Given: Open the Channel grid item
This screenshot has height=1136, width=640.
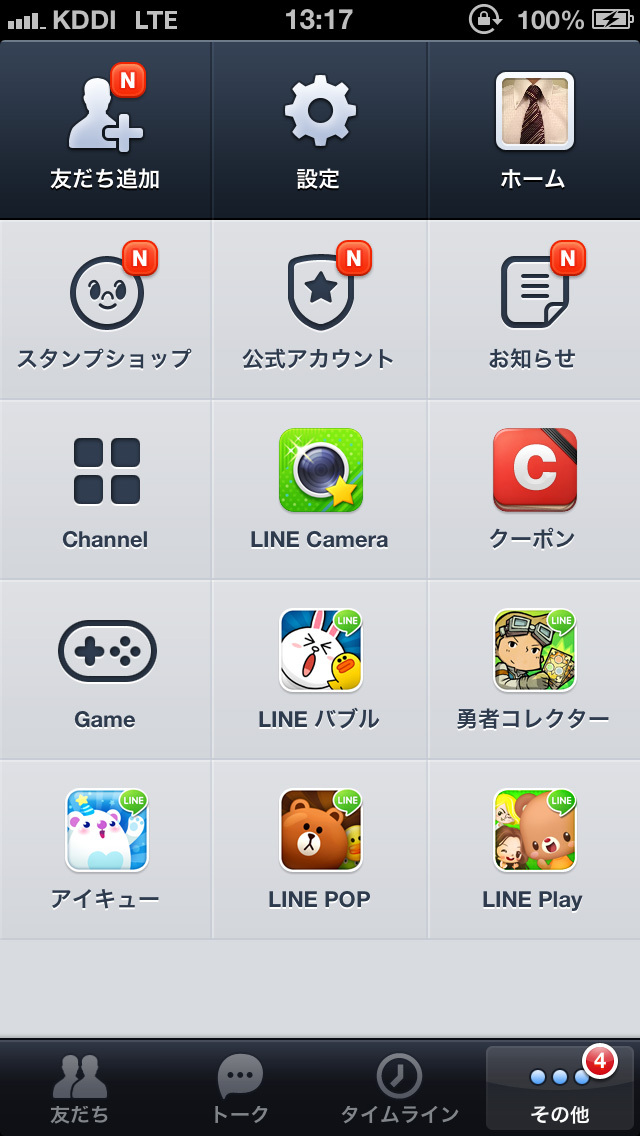Looking at the screenshot, I should [105, 490].
